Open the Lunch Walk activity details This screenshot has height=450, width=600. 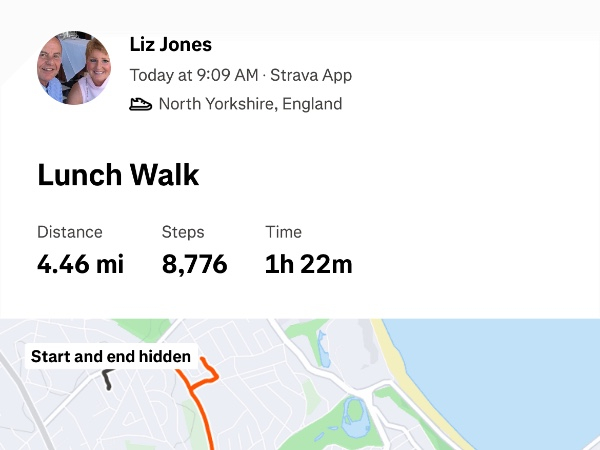(x=118, y=176)
